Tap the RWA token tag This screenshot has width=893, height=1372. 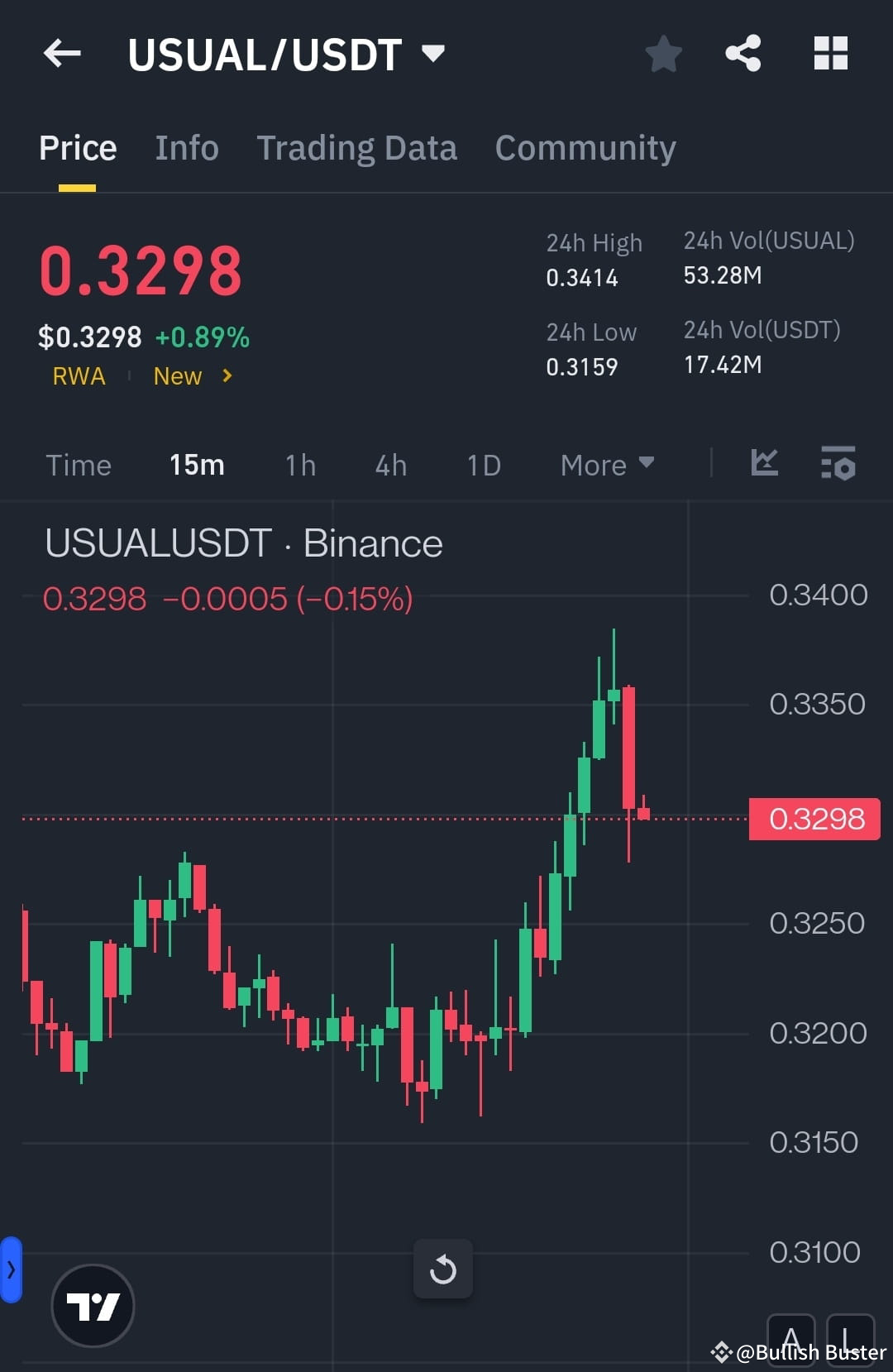click(x=79, y=376)
